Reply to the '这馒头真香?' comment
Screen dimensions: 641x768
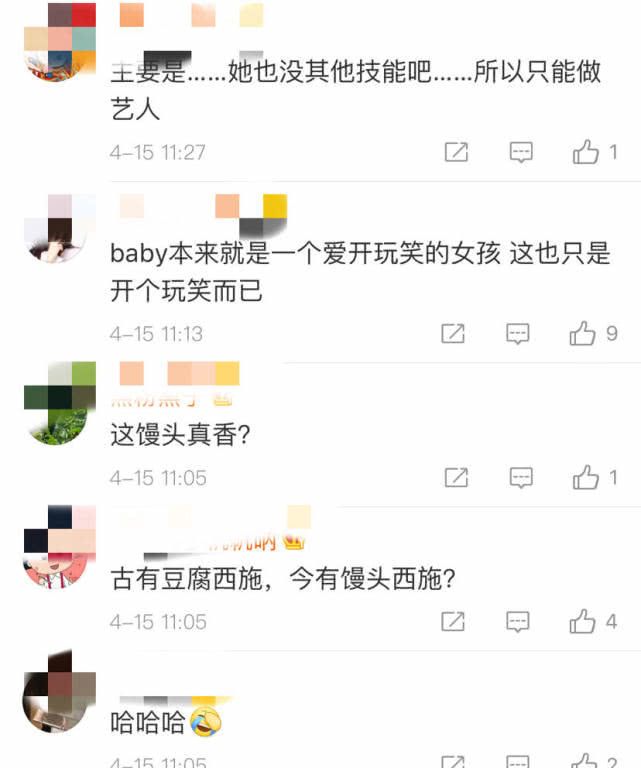point(520,477)
